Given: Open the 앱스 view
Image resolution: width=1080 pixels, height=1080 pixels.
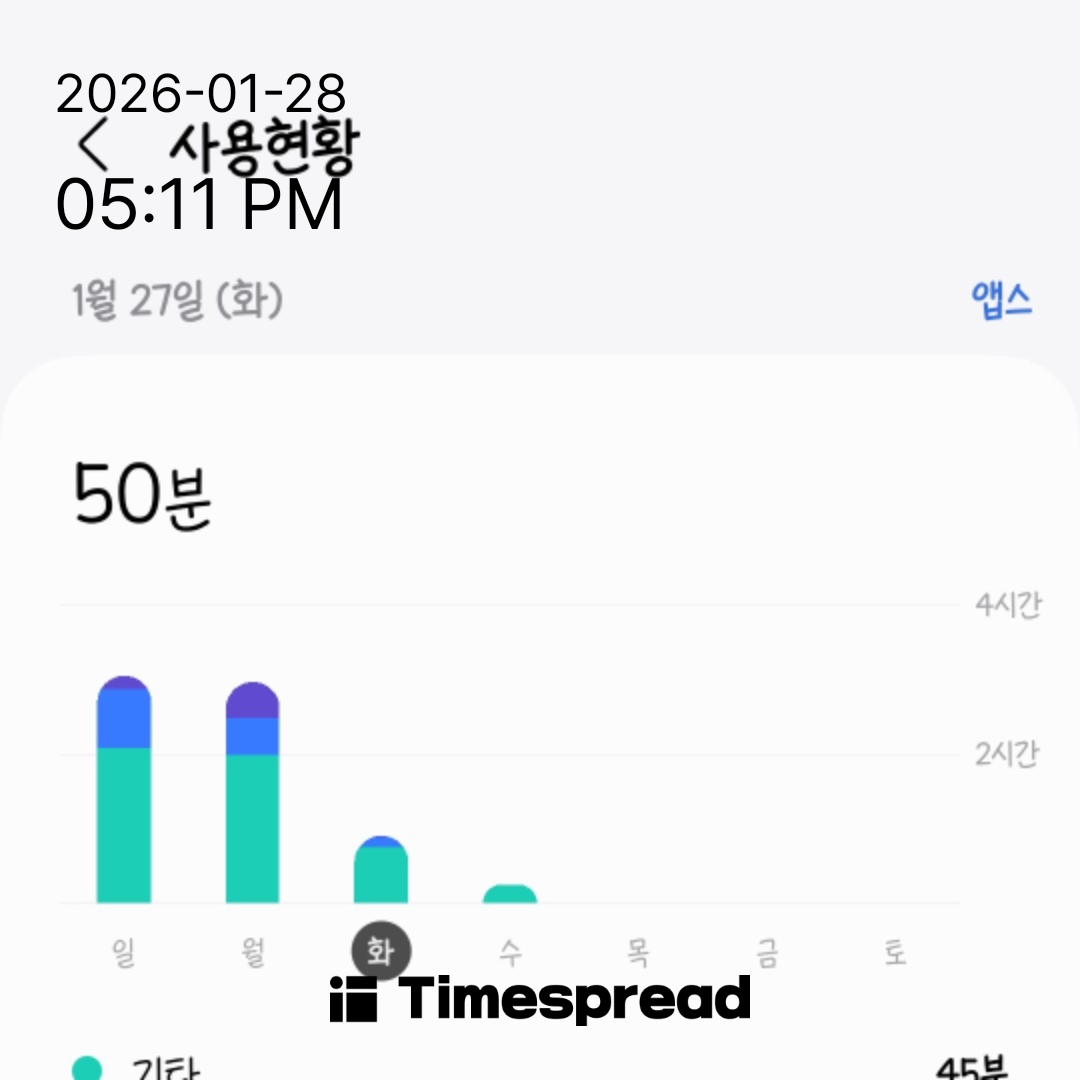Looking at the screenshot, I should click(1001, 300).
